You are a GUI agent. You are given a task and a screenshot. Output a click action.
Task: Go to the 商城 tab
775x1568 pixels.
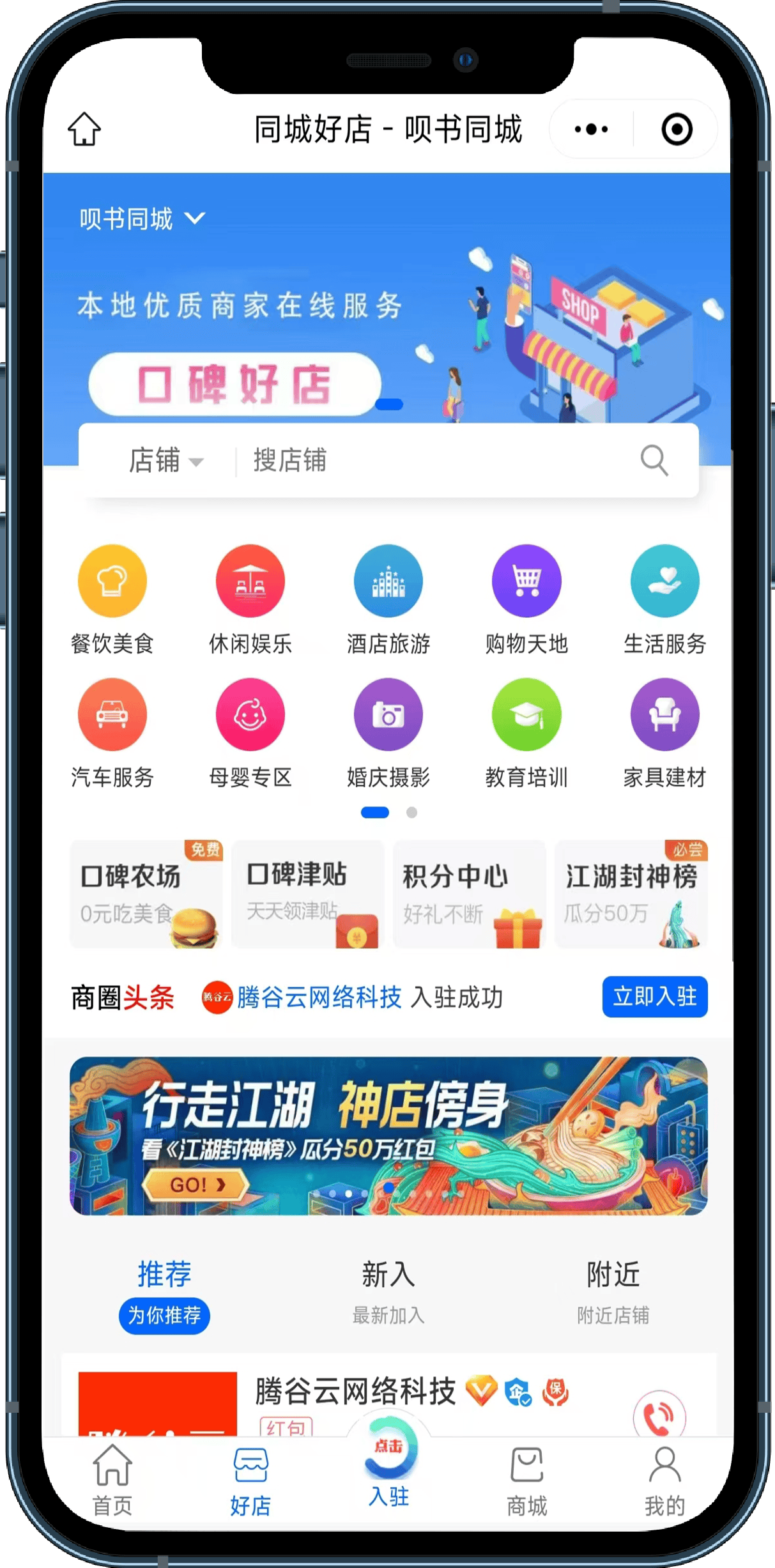click(x=526, y=1482)
